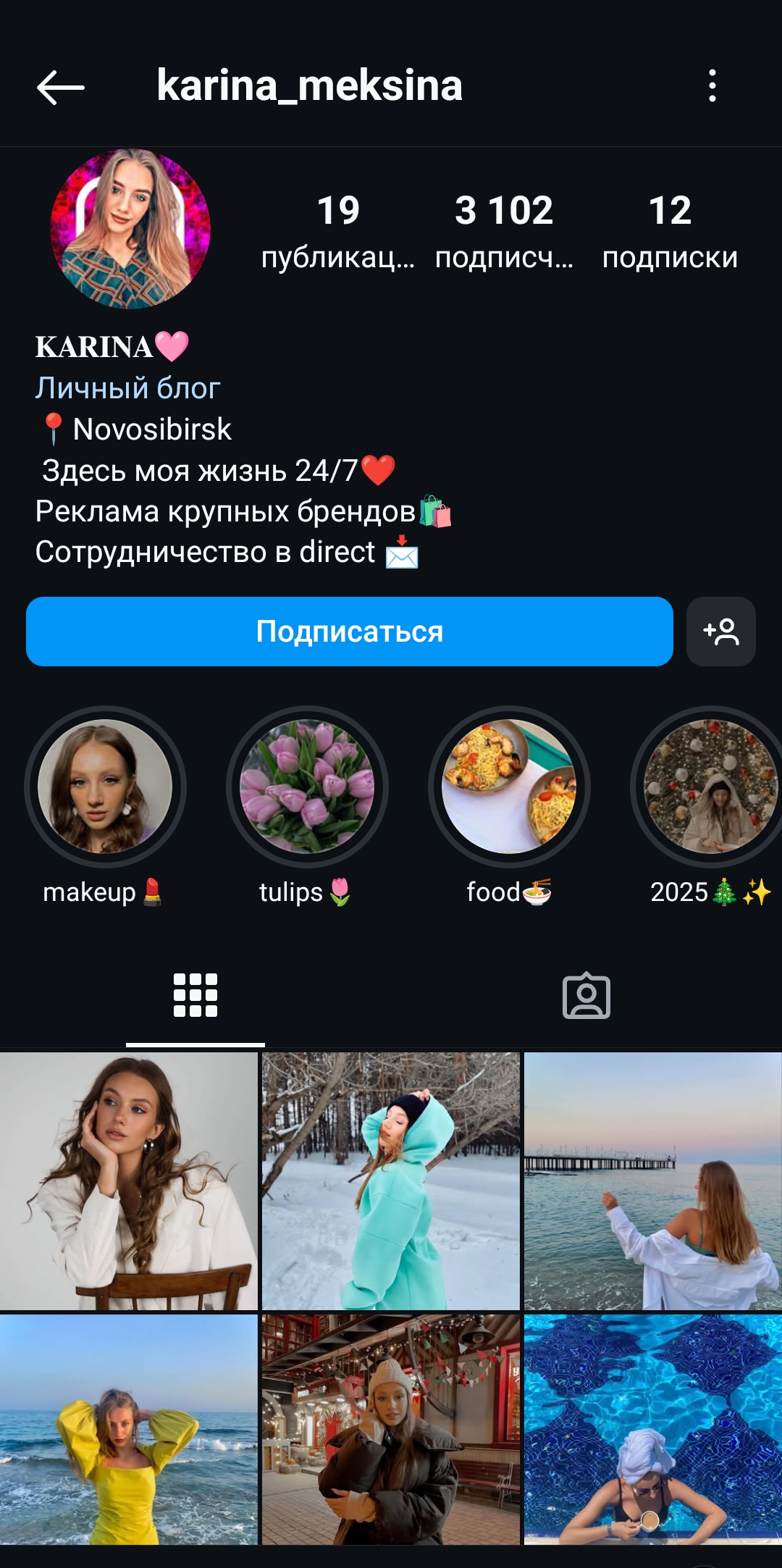Open the post with the yellow dress
This screenshot has width=782, height=1568.
[x=129, y=1429]
